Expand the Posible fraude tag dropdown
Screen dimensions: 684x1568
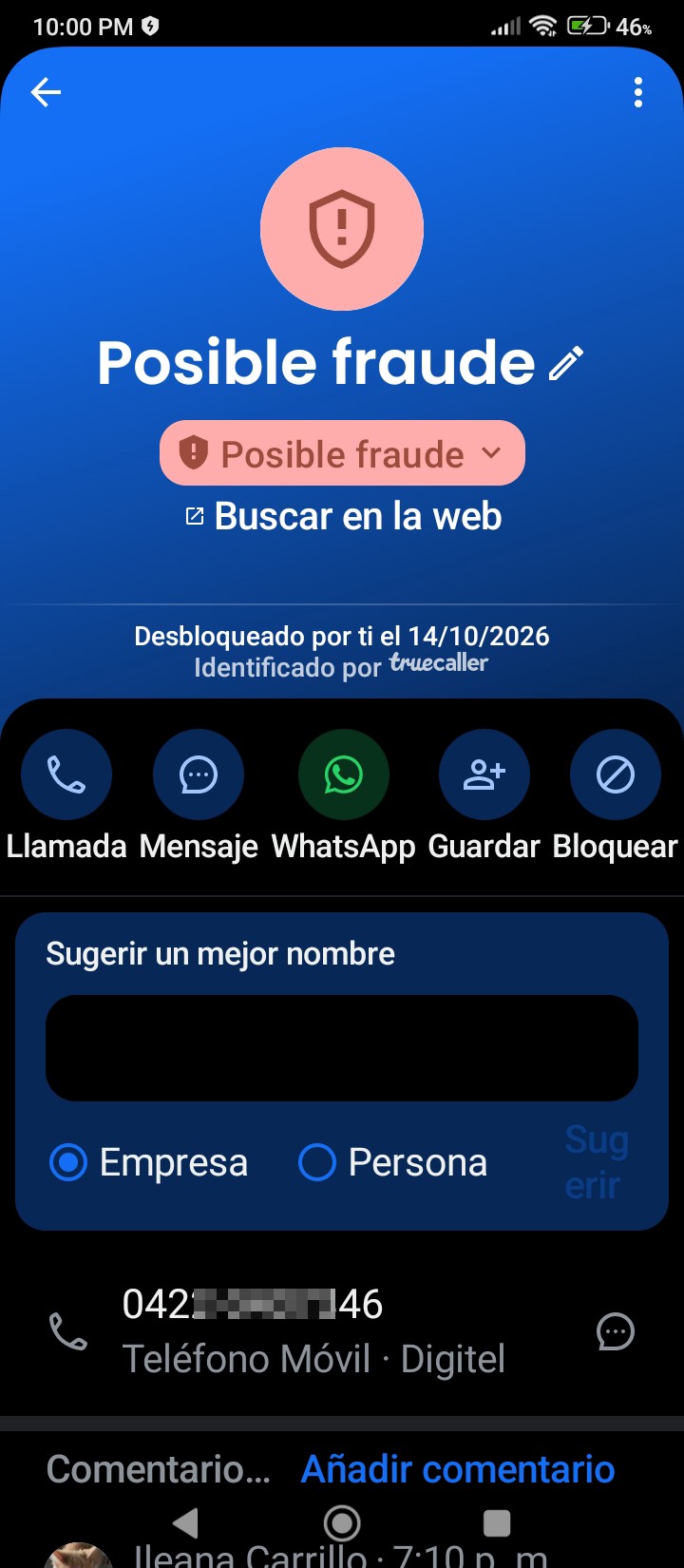coord(342,453)
